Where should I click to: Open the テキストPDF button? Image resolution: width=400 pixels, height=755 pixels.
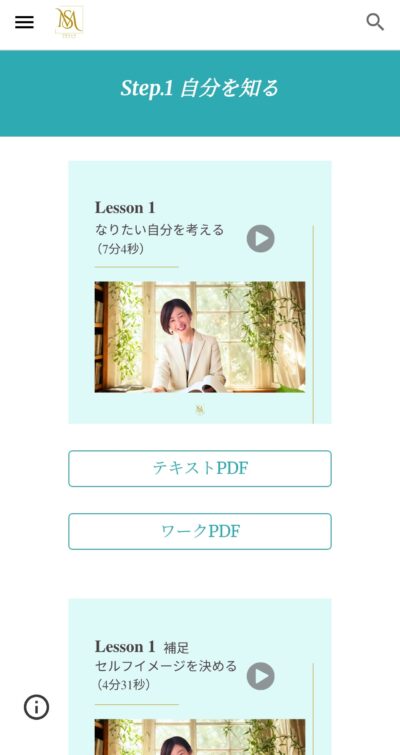click(x=200, y=469)
